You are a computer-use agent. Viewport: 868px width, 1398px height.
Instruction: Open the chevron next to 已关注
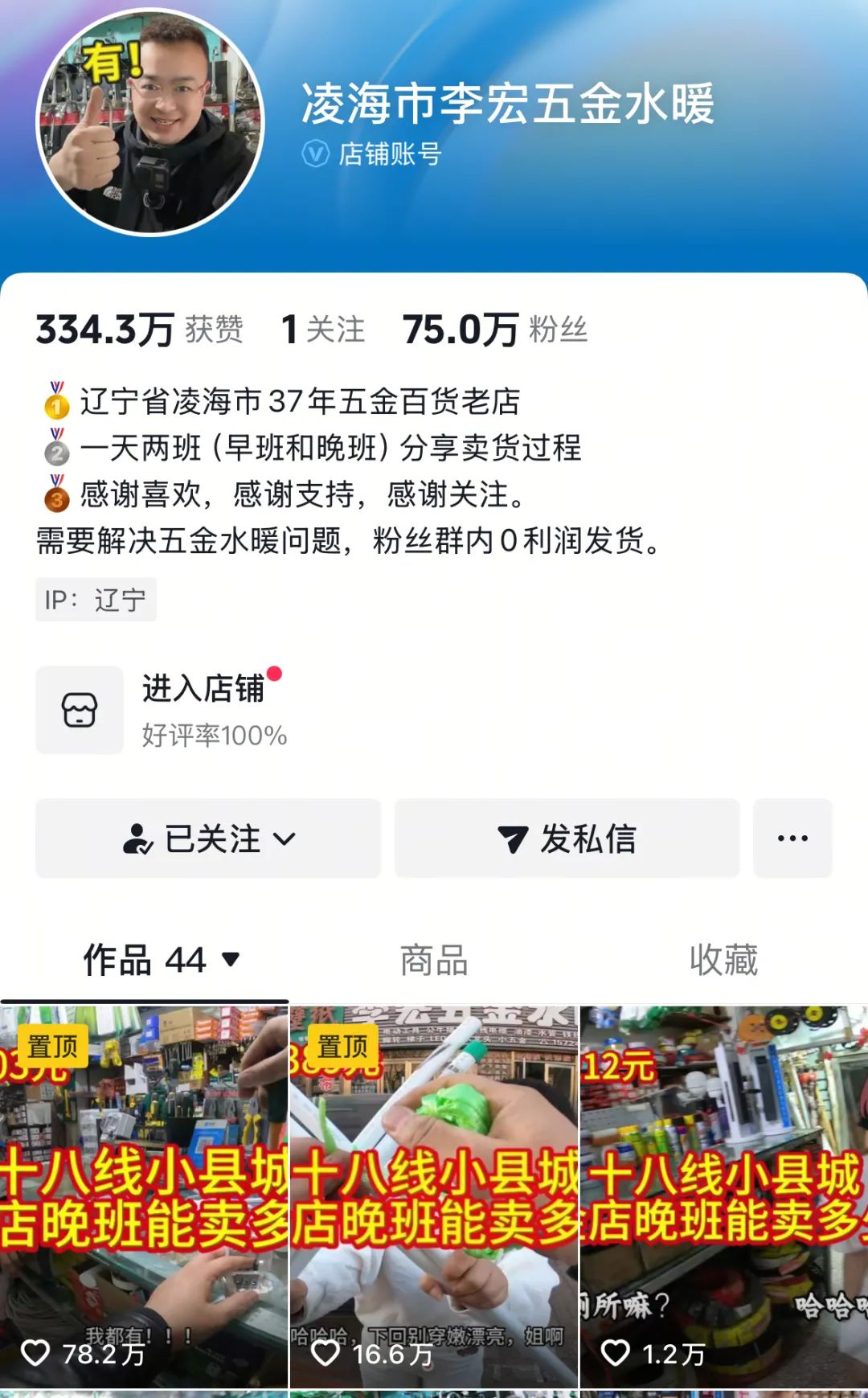tap(283, 838)
